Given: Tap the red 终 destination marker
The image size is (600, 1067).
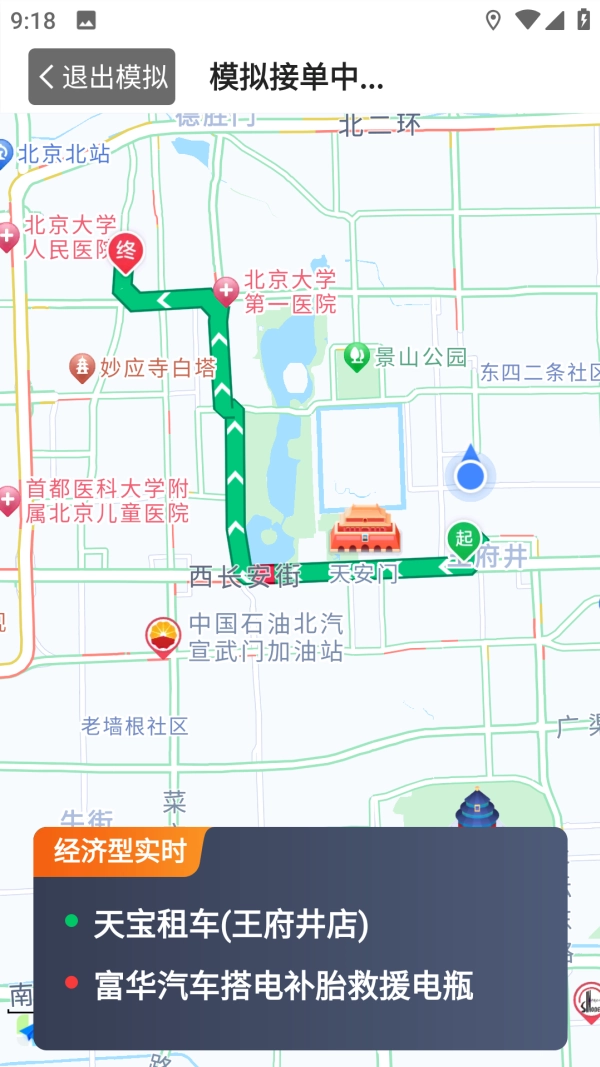Looking at the screenshot, I should pos(126,250).
